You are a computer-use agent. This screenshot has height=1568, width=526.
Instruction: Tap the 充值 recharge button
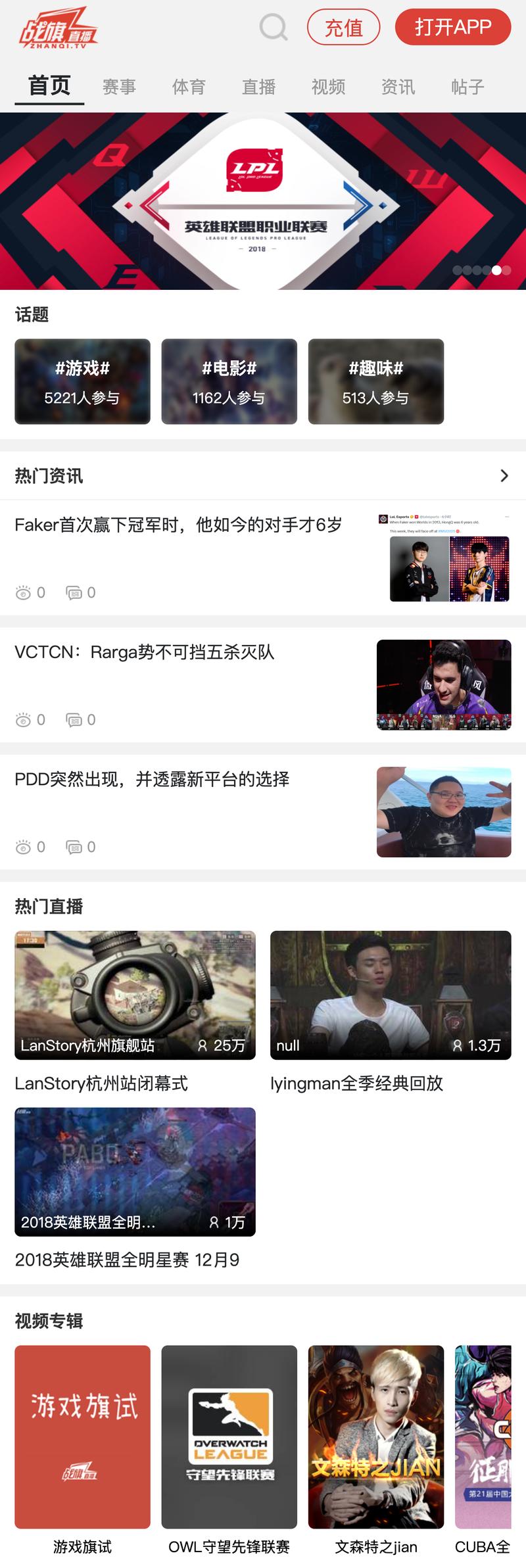pyautogui.click(x=343, y=28)
